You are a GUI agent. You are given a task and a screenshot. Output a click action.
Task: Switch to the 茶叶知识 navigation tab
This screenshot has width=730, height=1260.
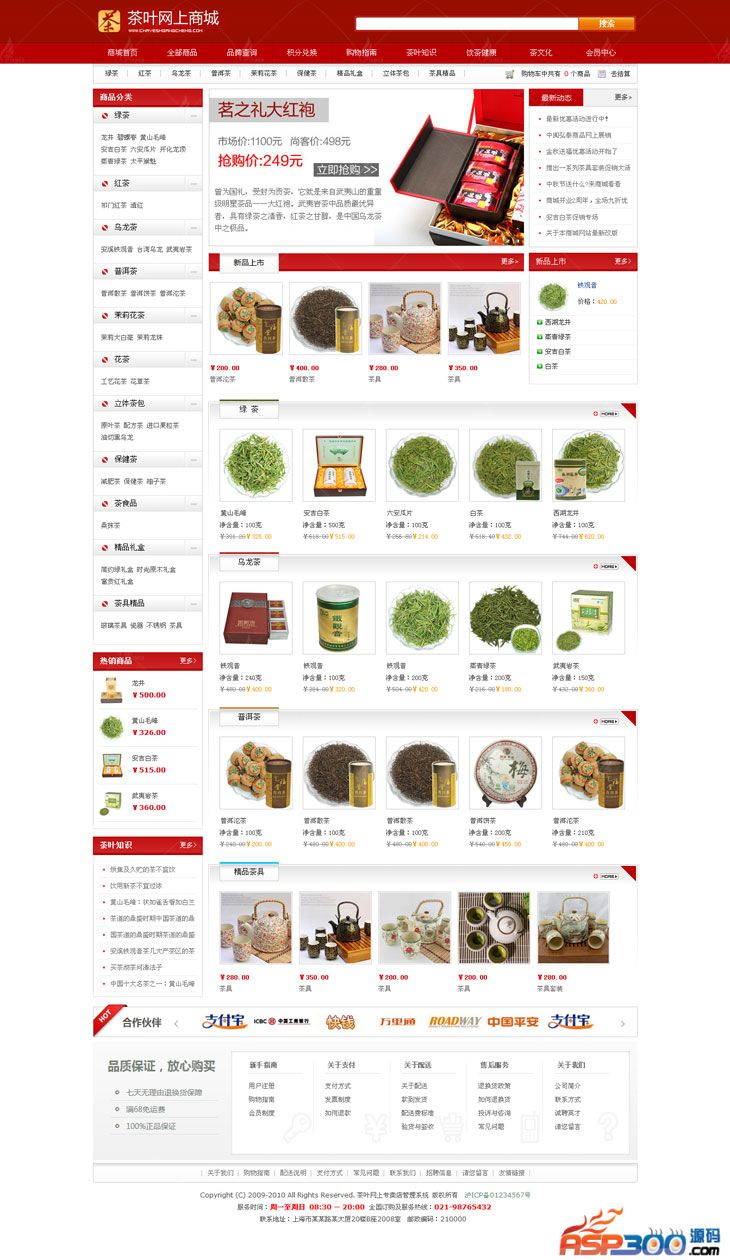pyautogui.click(x=421, y=52)
